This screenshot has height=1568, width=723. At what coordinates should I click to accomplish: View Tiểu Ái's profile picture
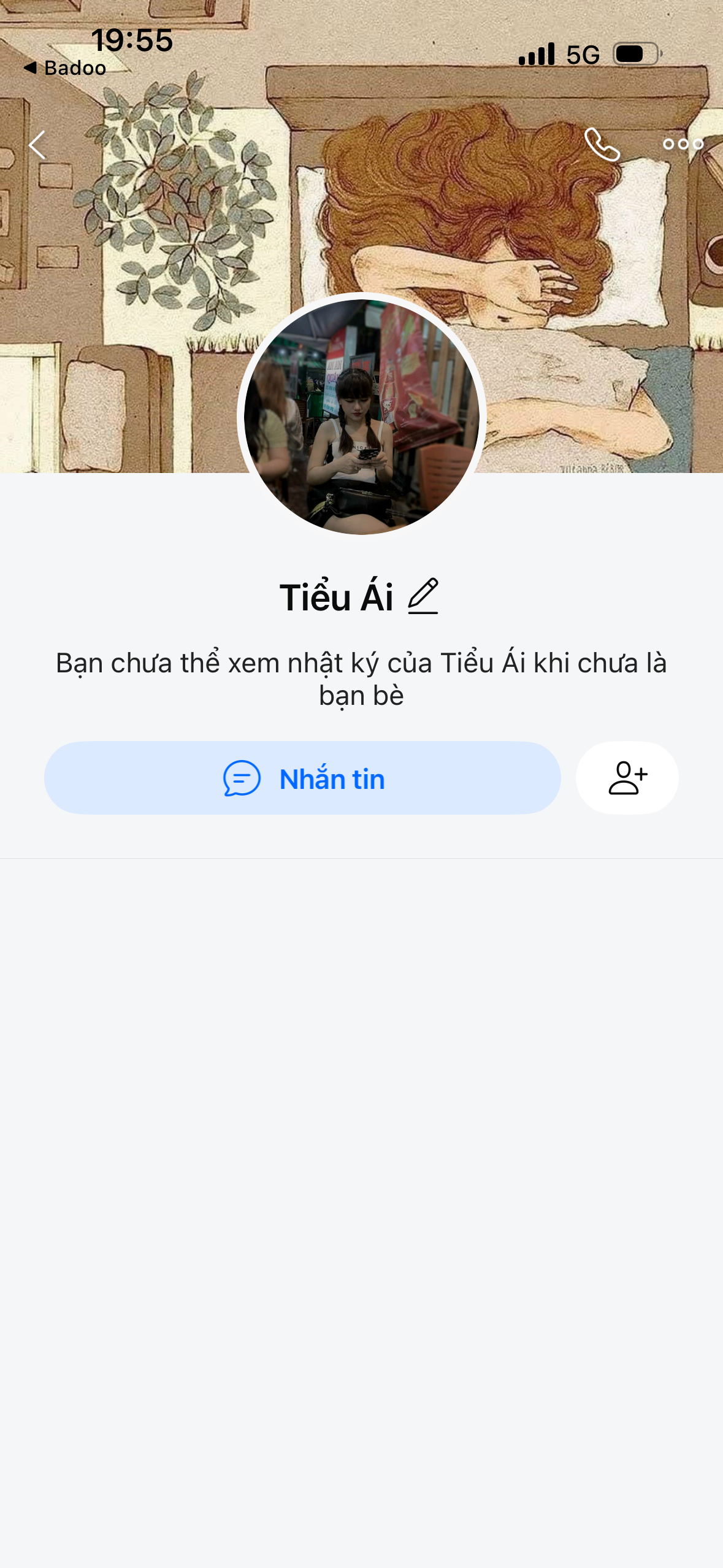tap(361, 417)
